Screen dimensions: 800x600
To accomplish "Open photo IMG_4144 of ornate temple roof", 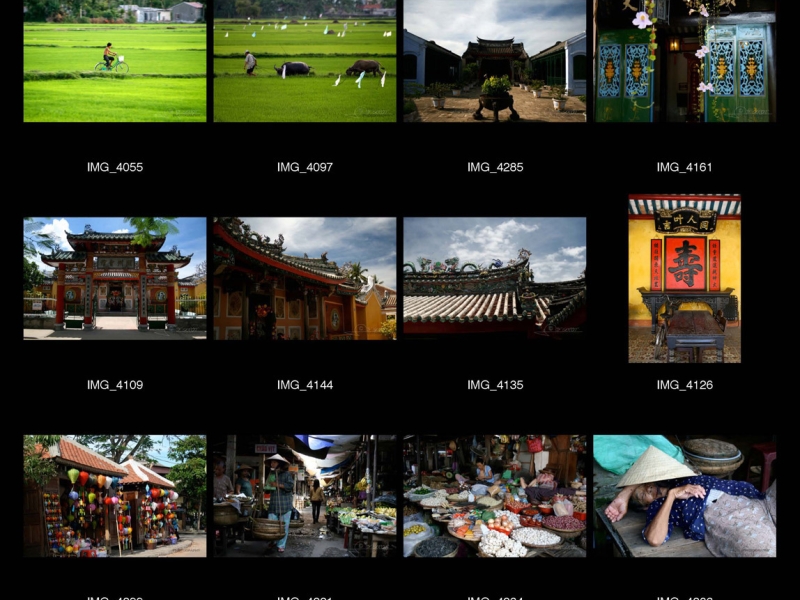I will [305, 278].
